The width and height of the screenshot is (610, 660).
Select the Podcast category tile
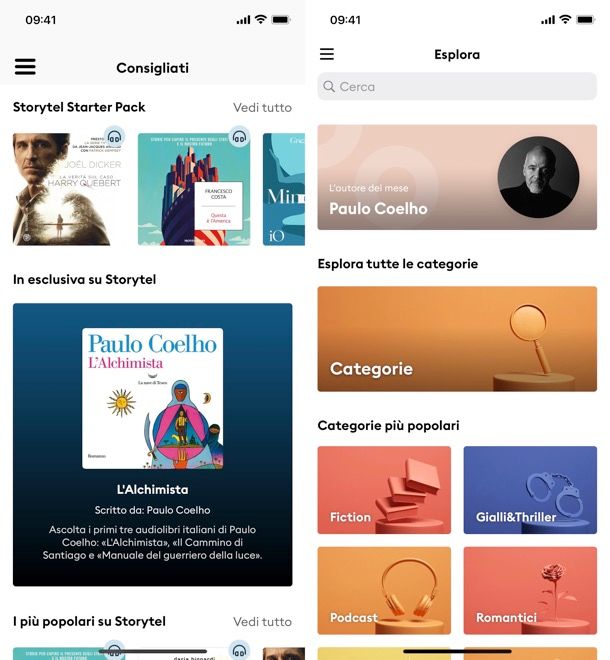384,591
